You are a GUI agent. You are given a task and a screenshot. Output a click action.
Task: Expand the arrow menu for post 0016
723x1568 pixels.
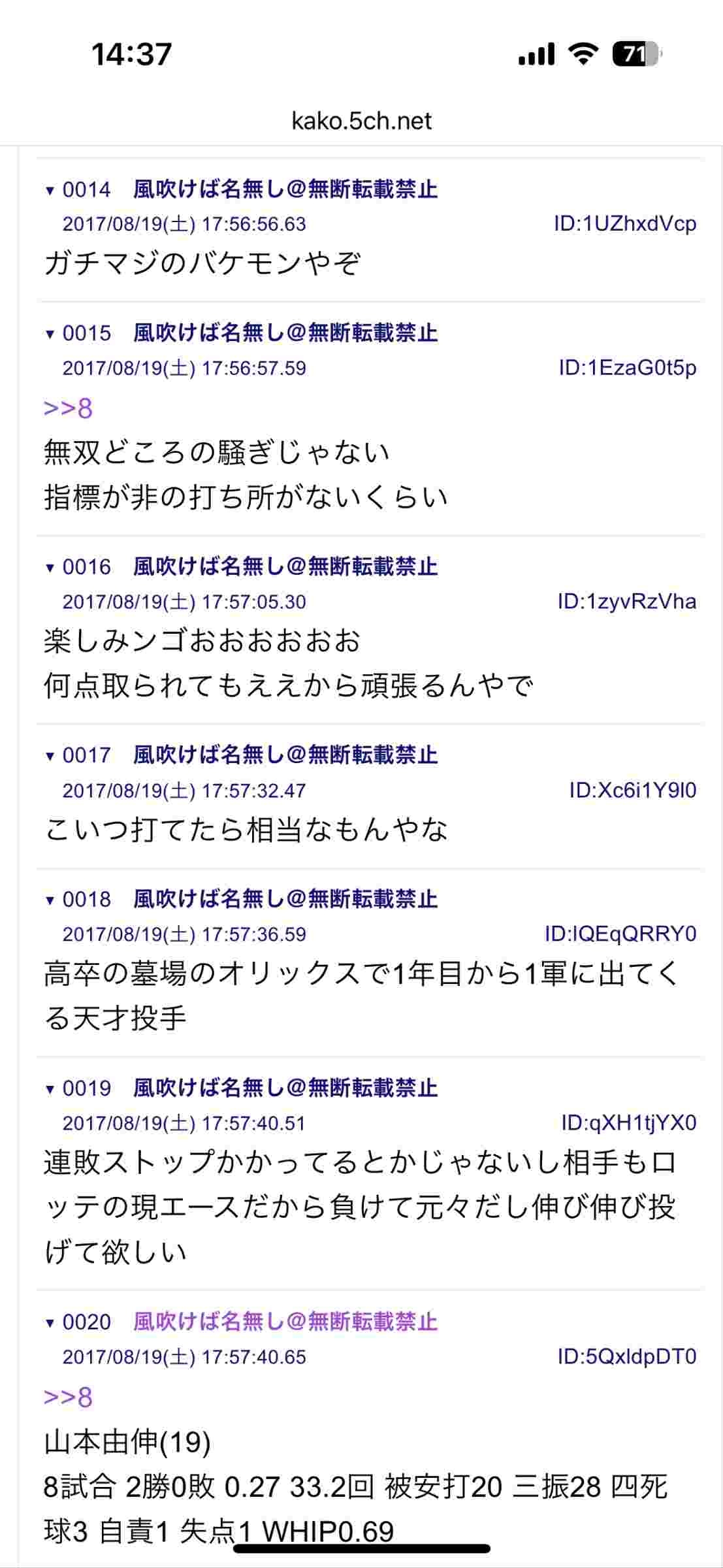[50, 568]
